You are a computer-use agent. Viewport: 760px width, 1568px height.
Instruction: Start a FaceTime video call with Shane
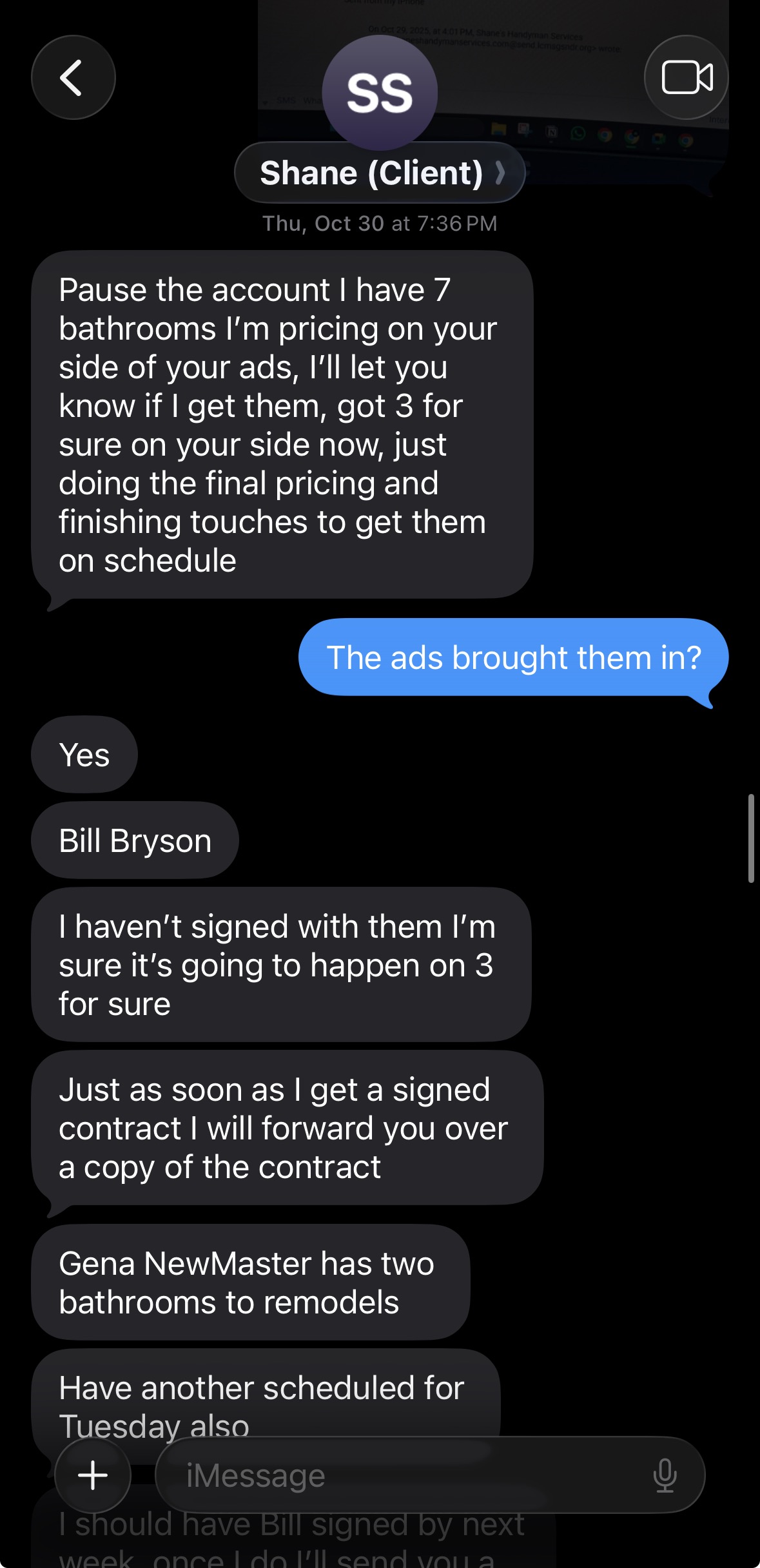click(687, 78)
